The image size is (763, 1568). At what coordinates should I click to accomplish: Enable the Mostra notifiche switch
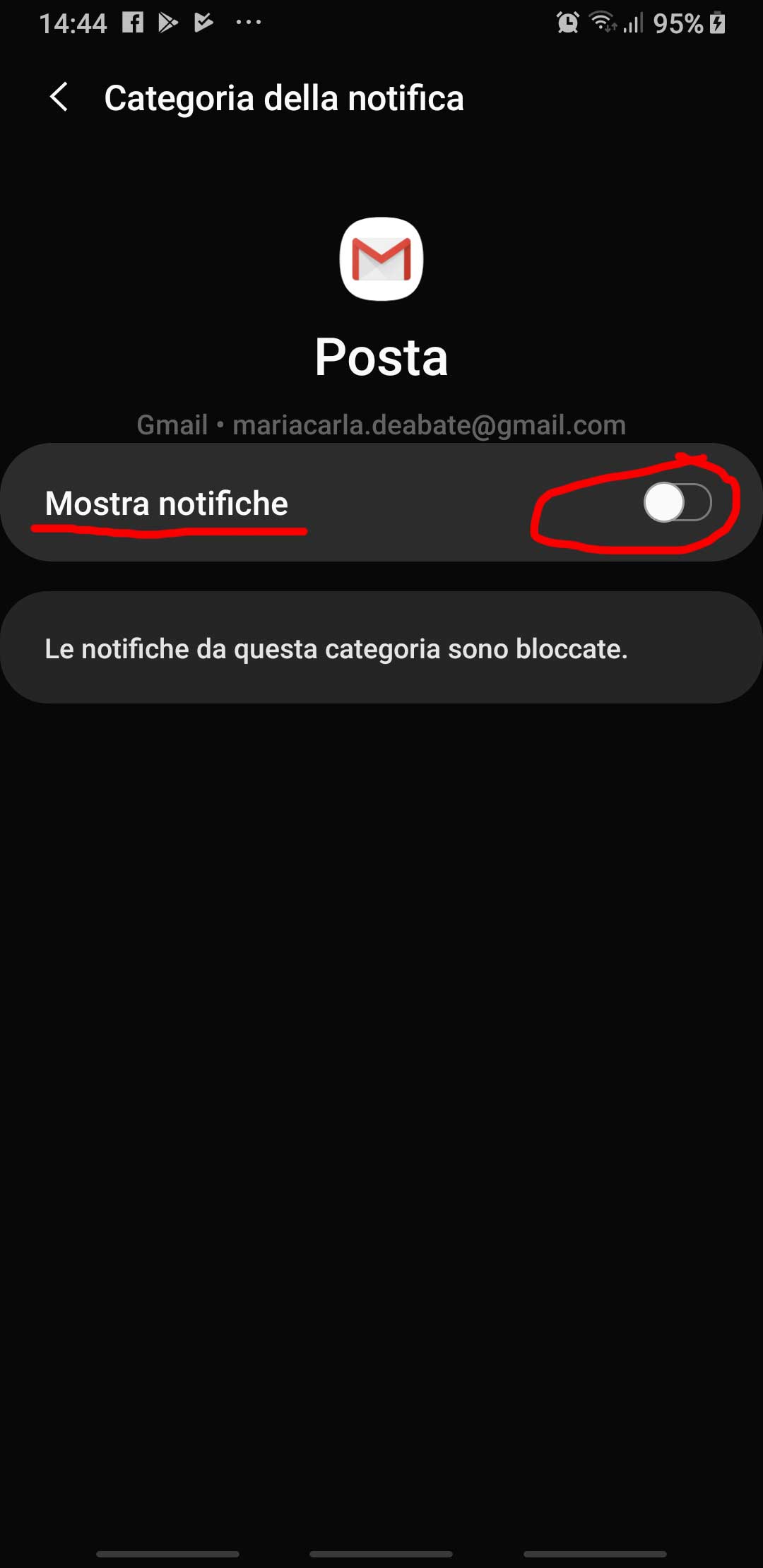pos(677,503)
